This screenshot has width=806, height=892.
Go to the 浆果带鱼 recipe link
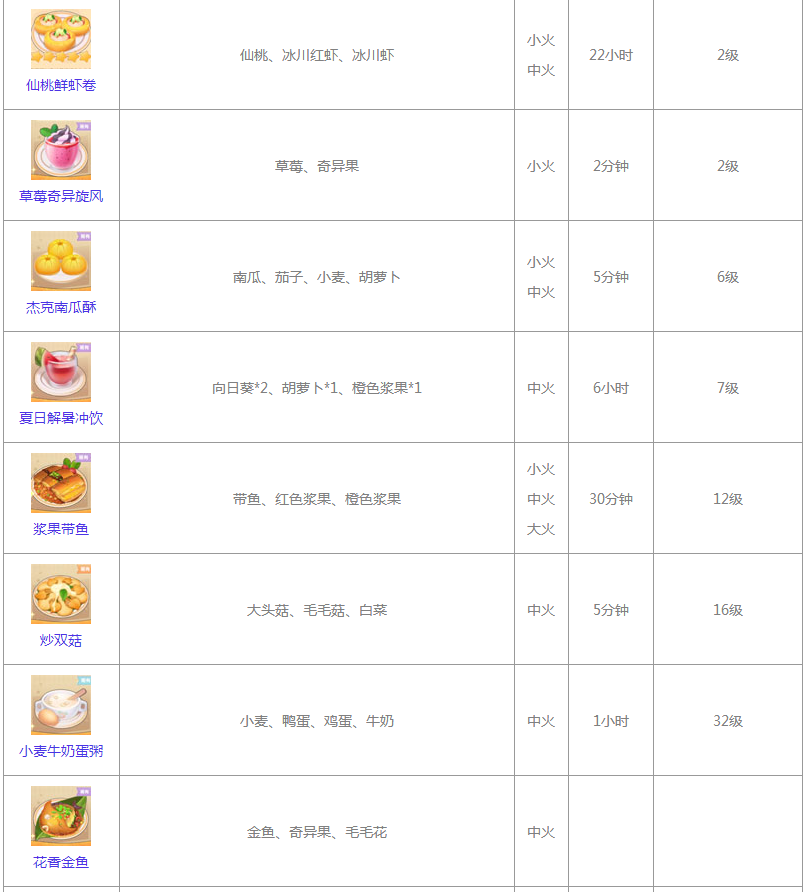point(61,529)
